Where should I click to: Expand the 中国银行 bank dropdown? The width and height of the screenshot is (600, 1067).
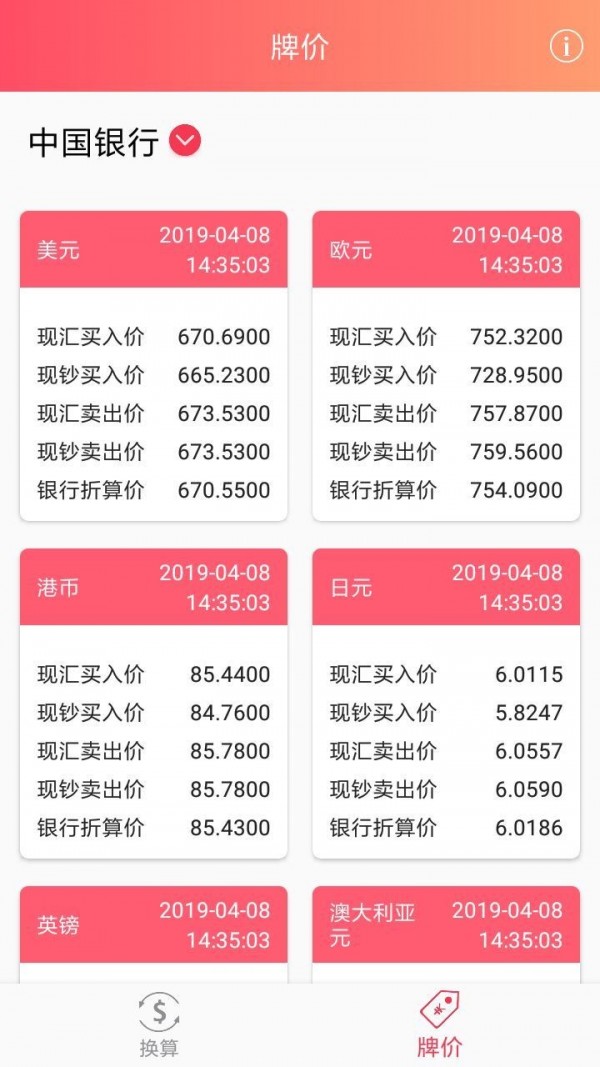[x=185, y=141]
